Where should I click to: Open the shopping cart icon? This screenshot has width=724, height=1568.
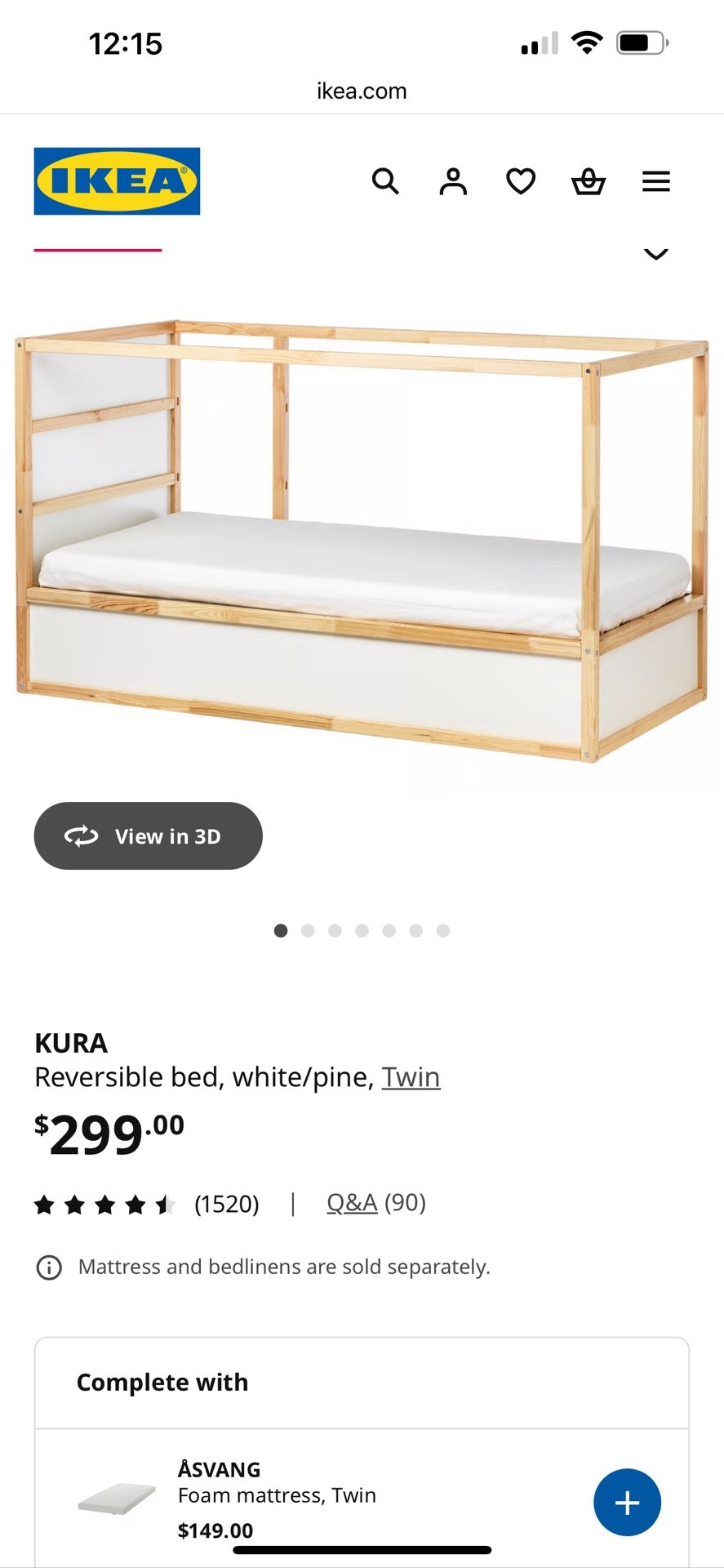tap(588, 181)
